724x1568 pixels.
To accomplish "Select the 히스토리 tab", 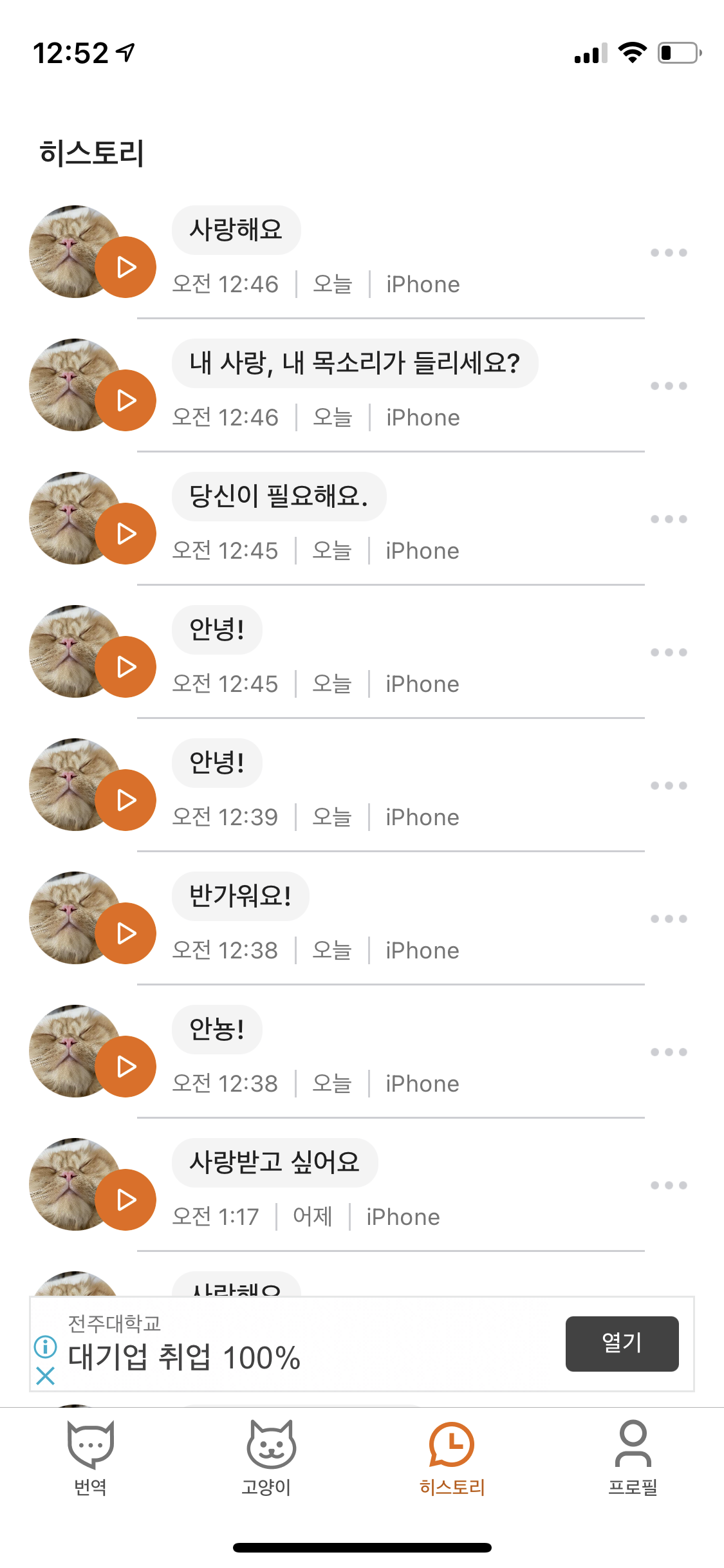I will pos(452,1459).
